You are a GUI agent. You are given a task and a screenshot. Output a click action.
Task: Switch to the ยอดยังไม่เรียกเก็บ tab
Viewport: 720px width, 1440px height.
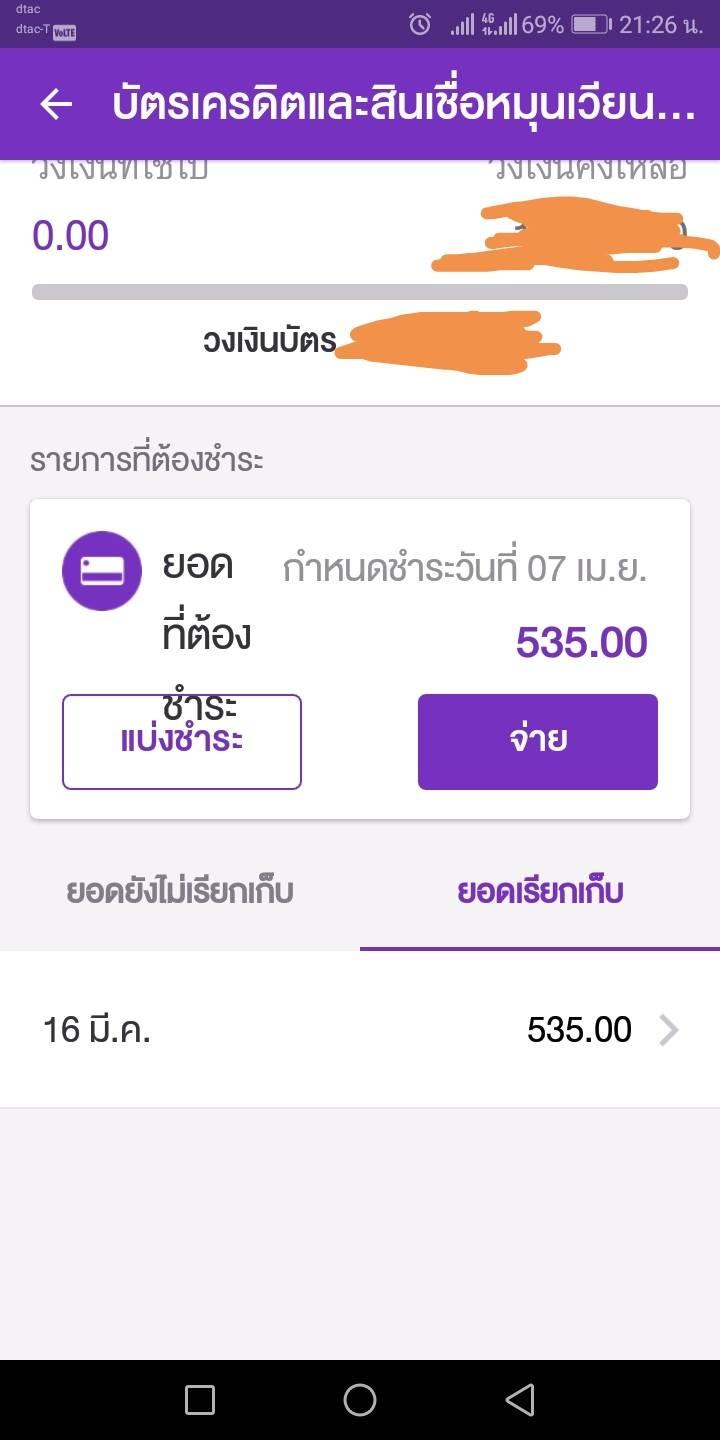[x=180, y=892]
